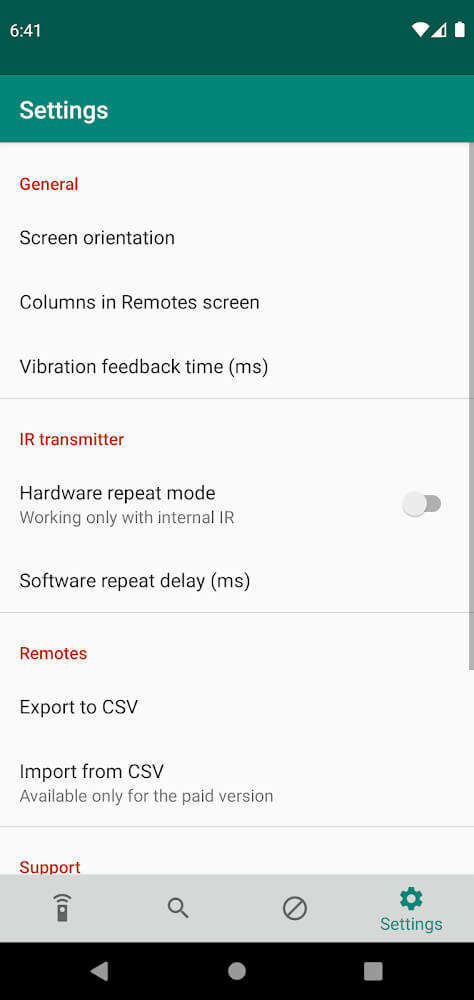Switch to the search tab

(x=178, y=908)
